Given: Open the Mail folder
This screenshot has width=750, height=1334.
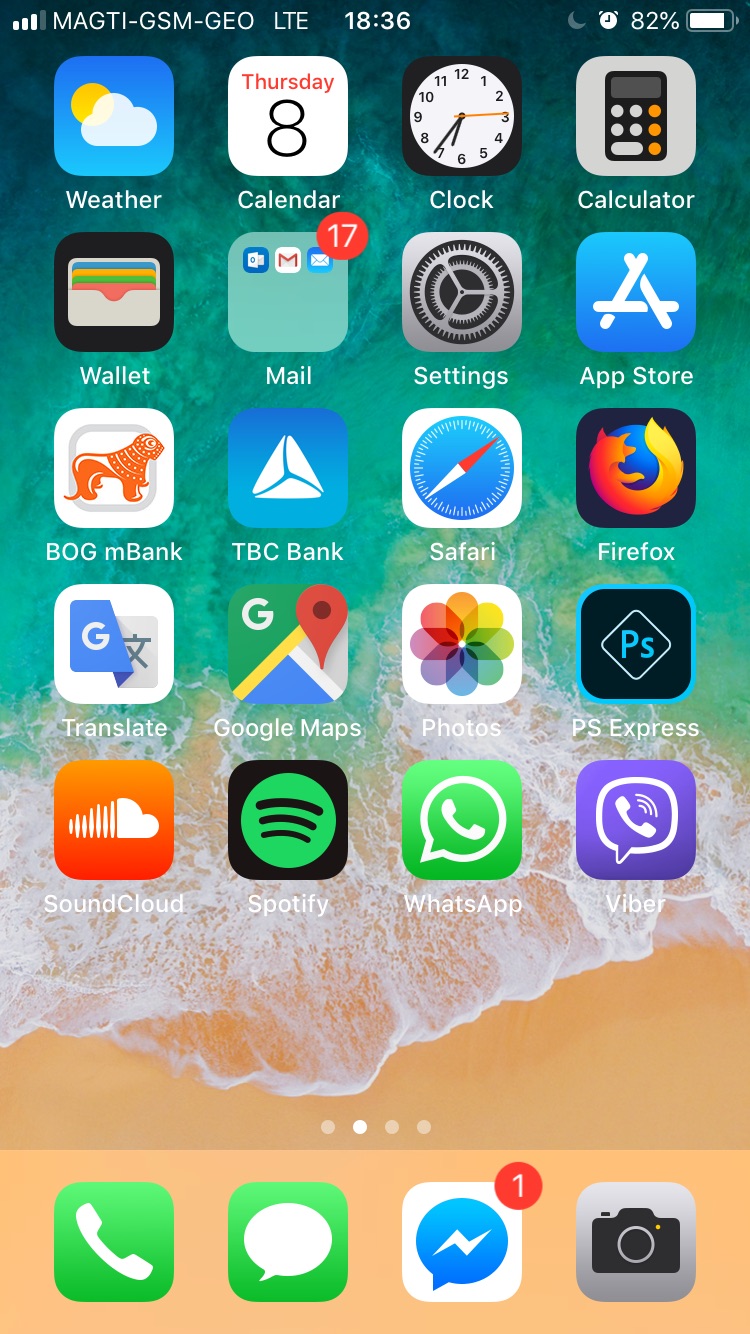Looking at the screenshot, I should click(288, 292).
